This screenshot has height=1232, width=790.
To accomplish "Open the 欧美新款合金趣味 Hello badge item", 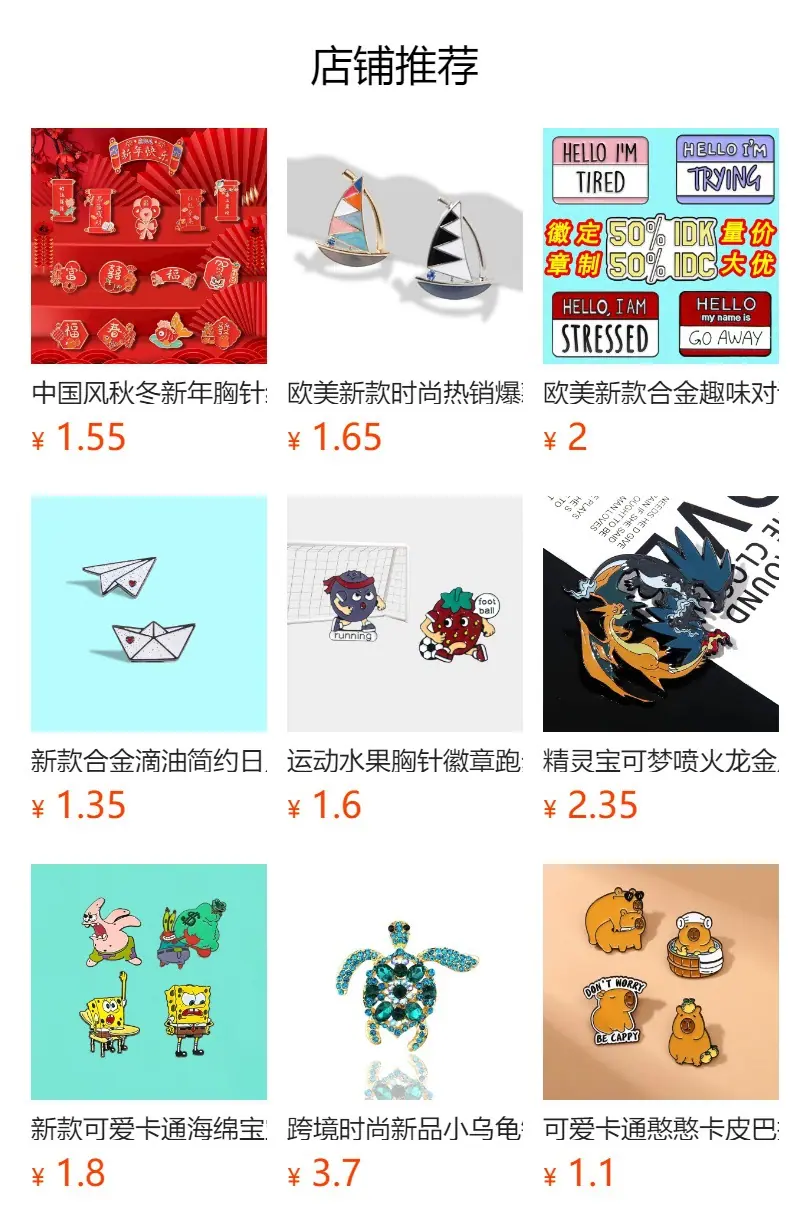I will click(x=661, y=291).
